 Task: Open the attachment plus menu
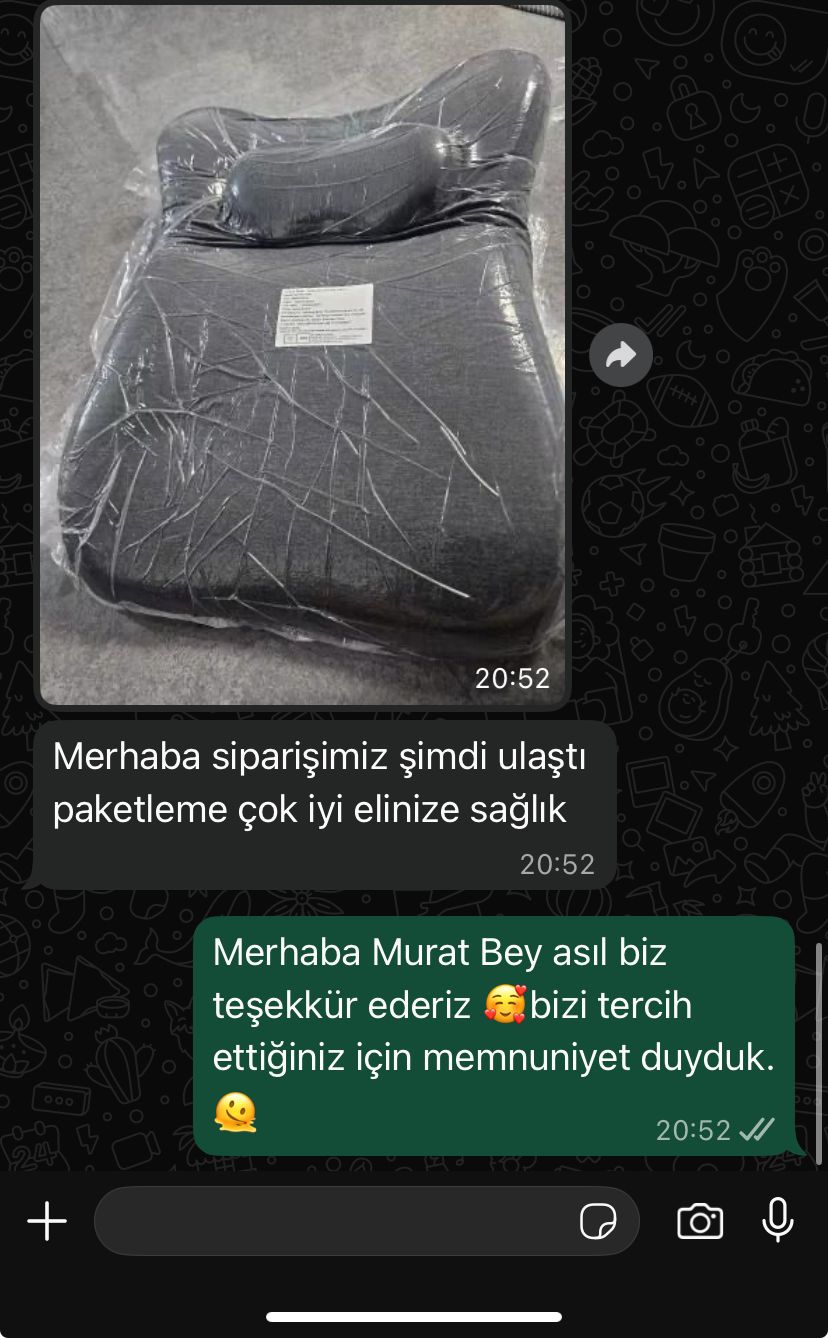(47, 1221)
